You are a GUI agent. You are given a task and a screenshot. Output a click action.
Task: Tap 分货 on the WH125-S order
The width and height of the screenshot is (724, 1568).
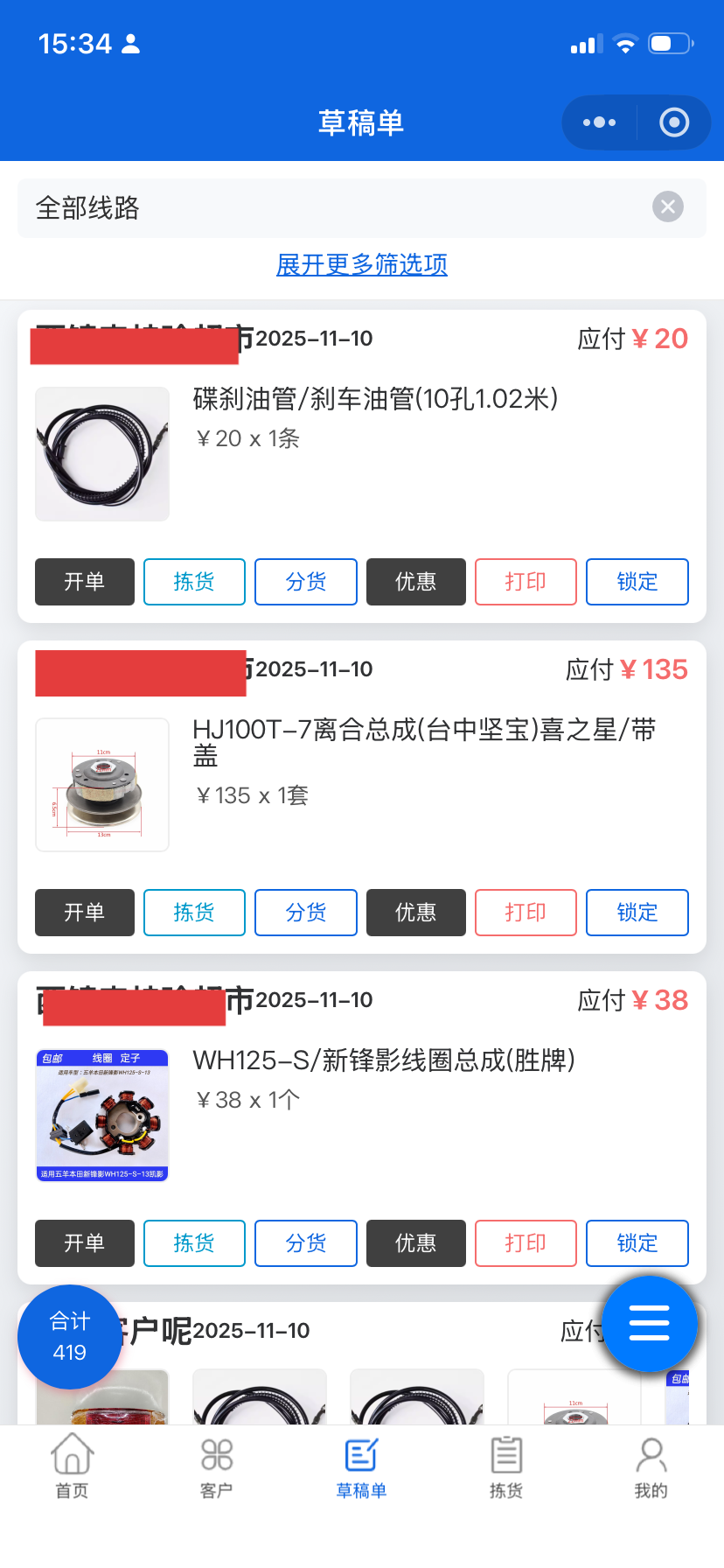coord(305,1242)
